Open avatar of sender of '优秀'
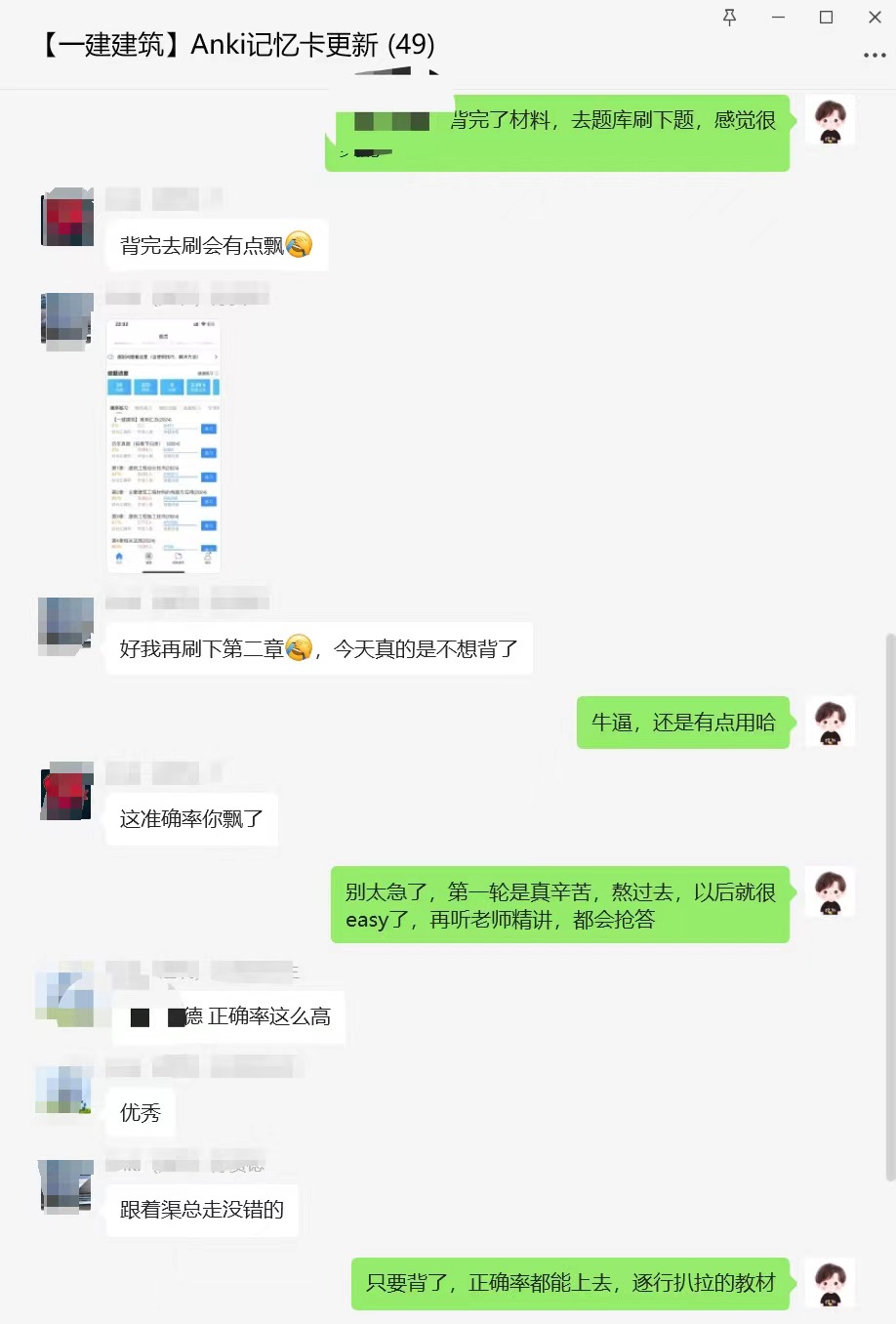 [x=64, y=1090]
